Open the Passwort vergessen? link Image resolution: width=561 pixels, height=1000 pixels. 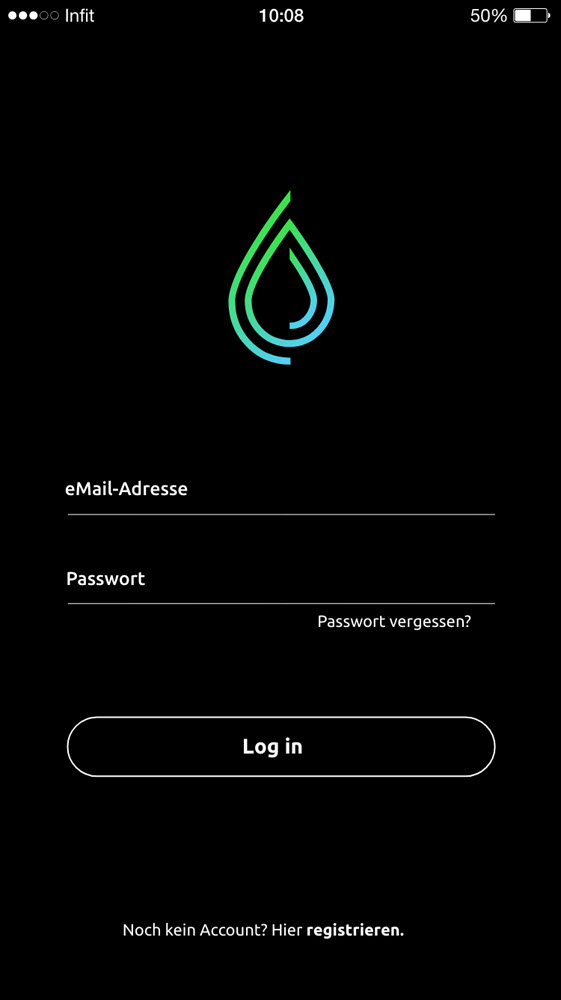tap(394, 622)
